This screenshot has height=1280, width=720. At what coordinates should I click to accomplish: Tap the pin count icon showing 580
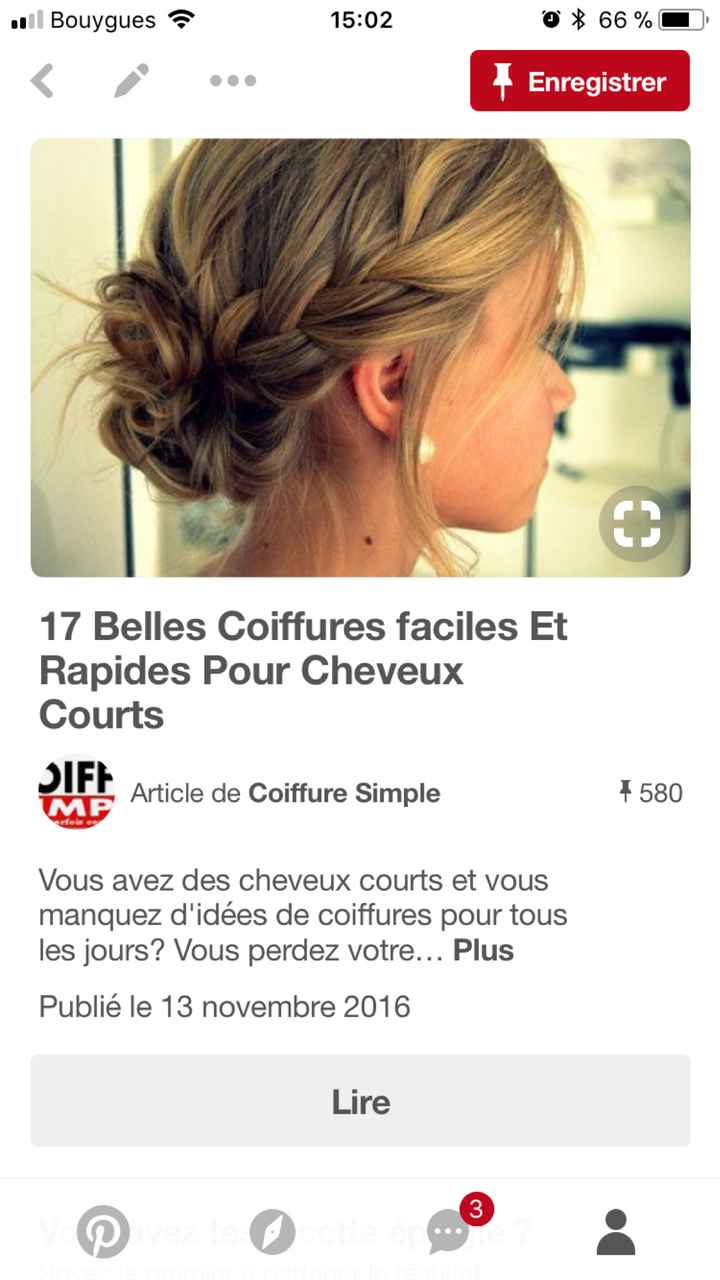pyautogui.click(x=652, y=792)
